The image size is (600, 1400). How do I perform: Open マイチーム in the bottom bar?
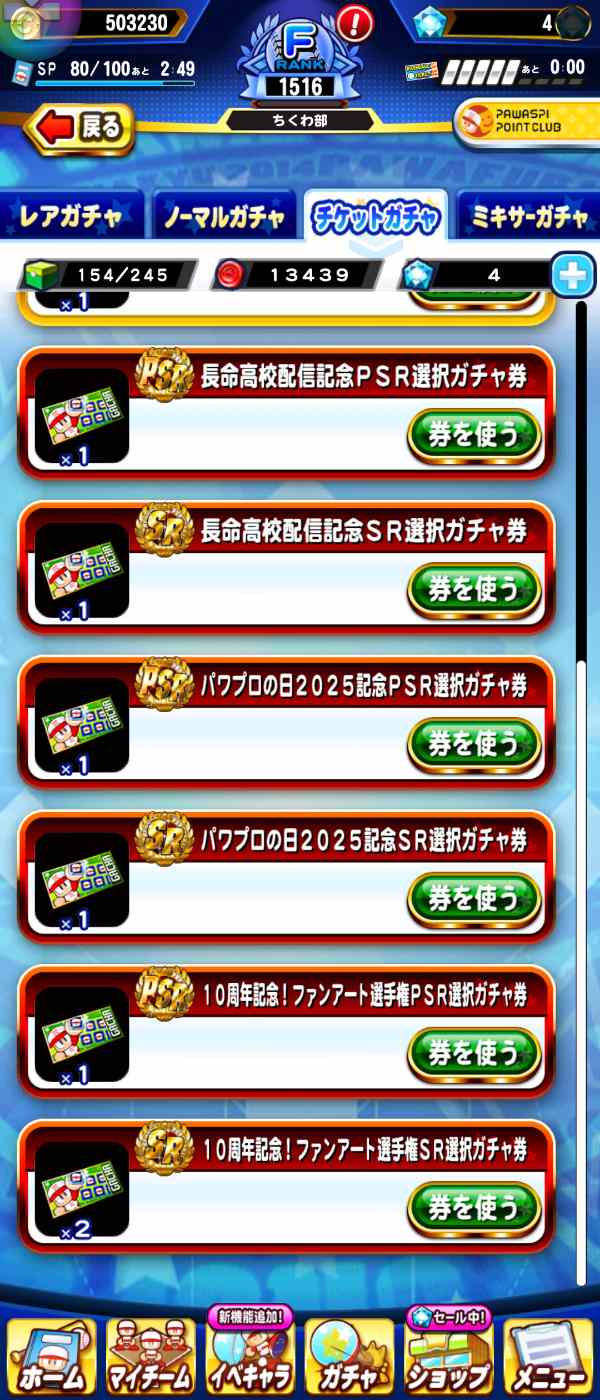click(x=150, y=1358)
